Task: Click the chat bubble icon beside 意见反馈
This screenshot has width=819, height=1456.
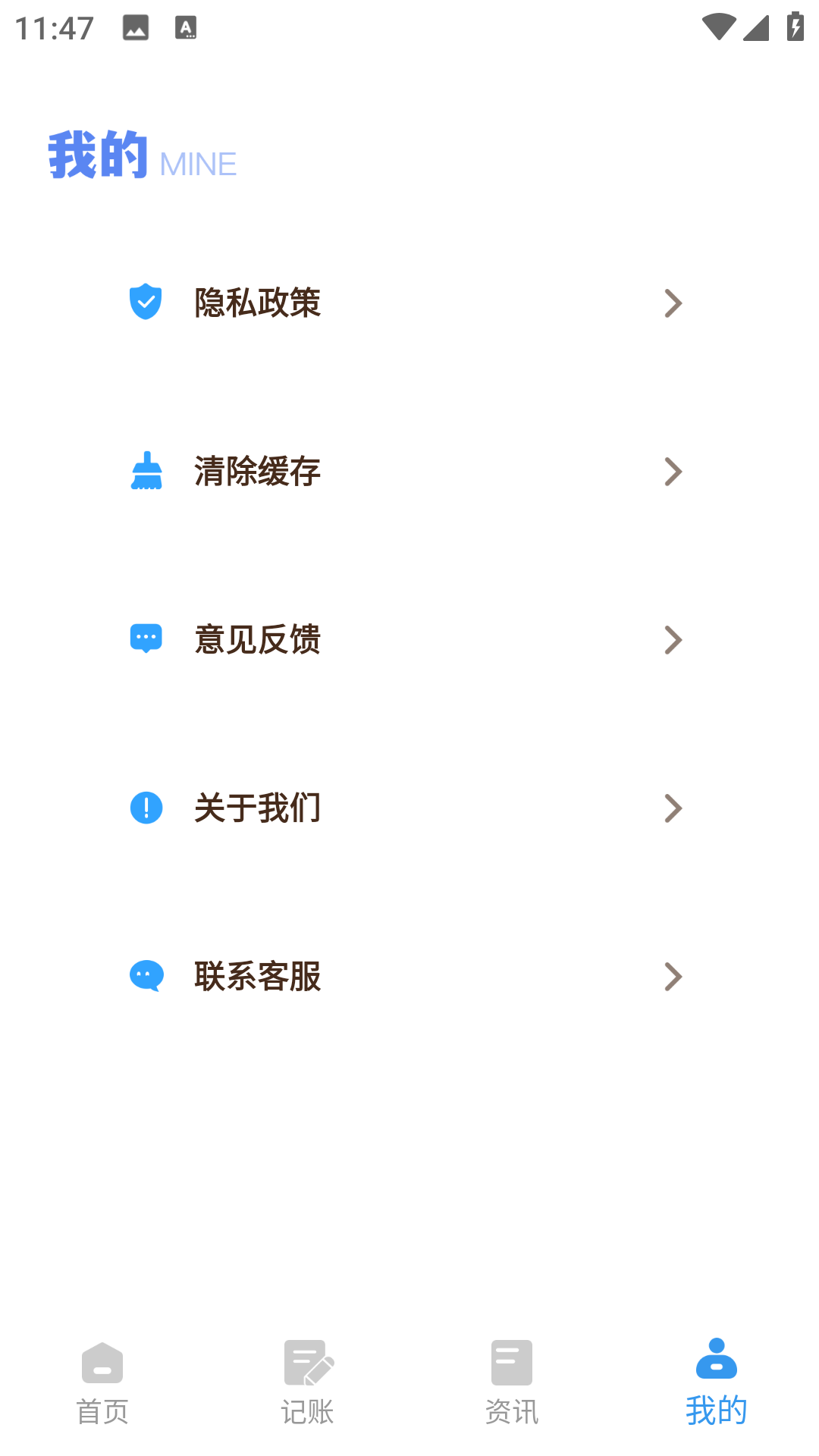Action: (146, 639)
